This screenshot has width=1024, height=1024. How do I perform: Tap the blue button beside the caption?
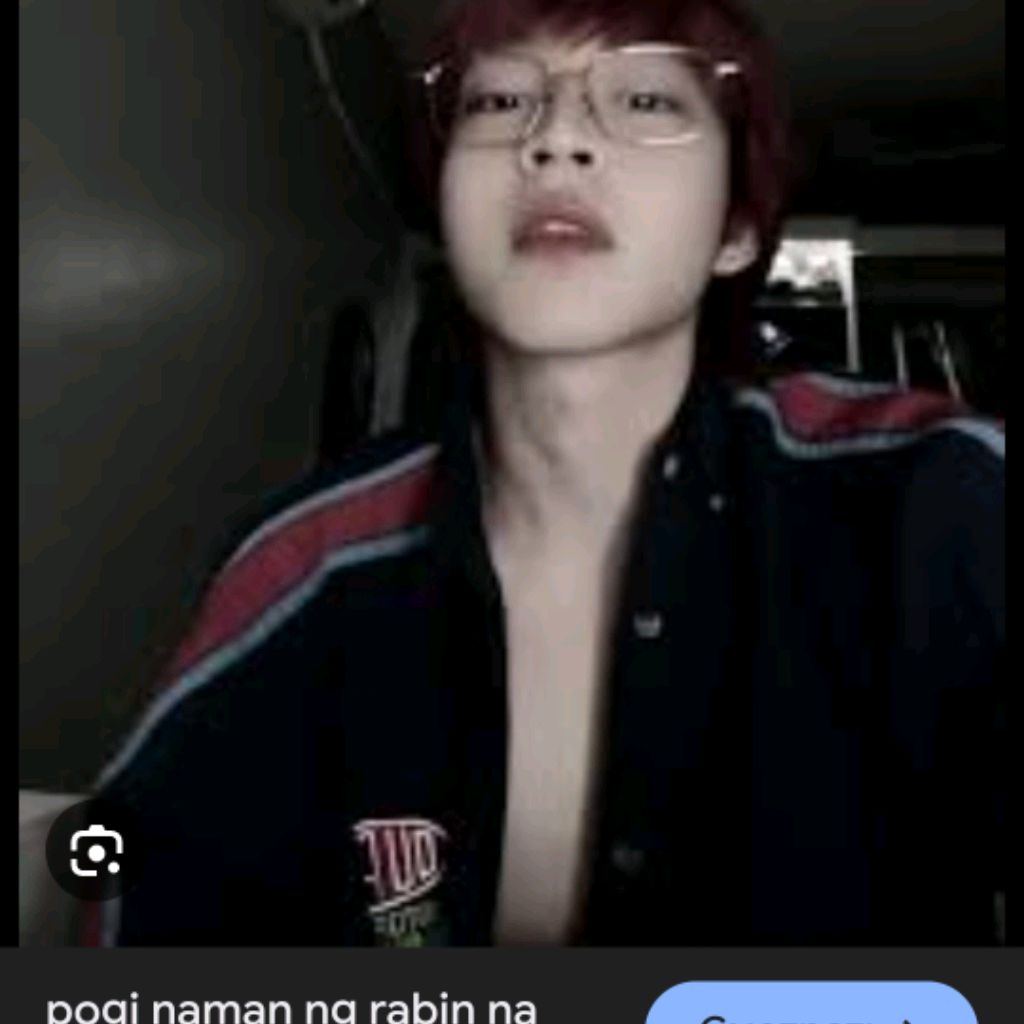[810, 1004]
